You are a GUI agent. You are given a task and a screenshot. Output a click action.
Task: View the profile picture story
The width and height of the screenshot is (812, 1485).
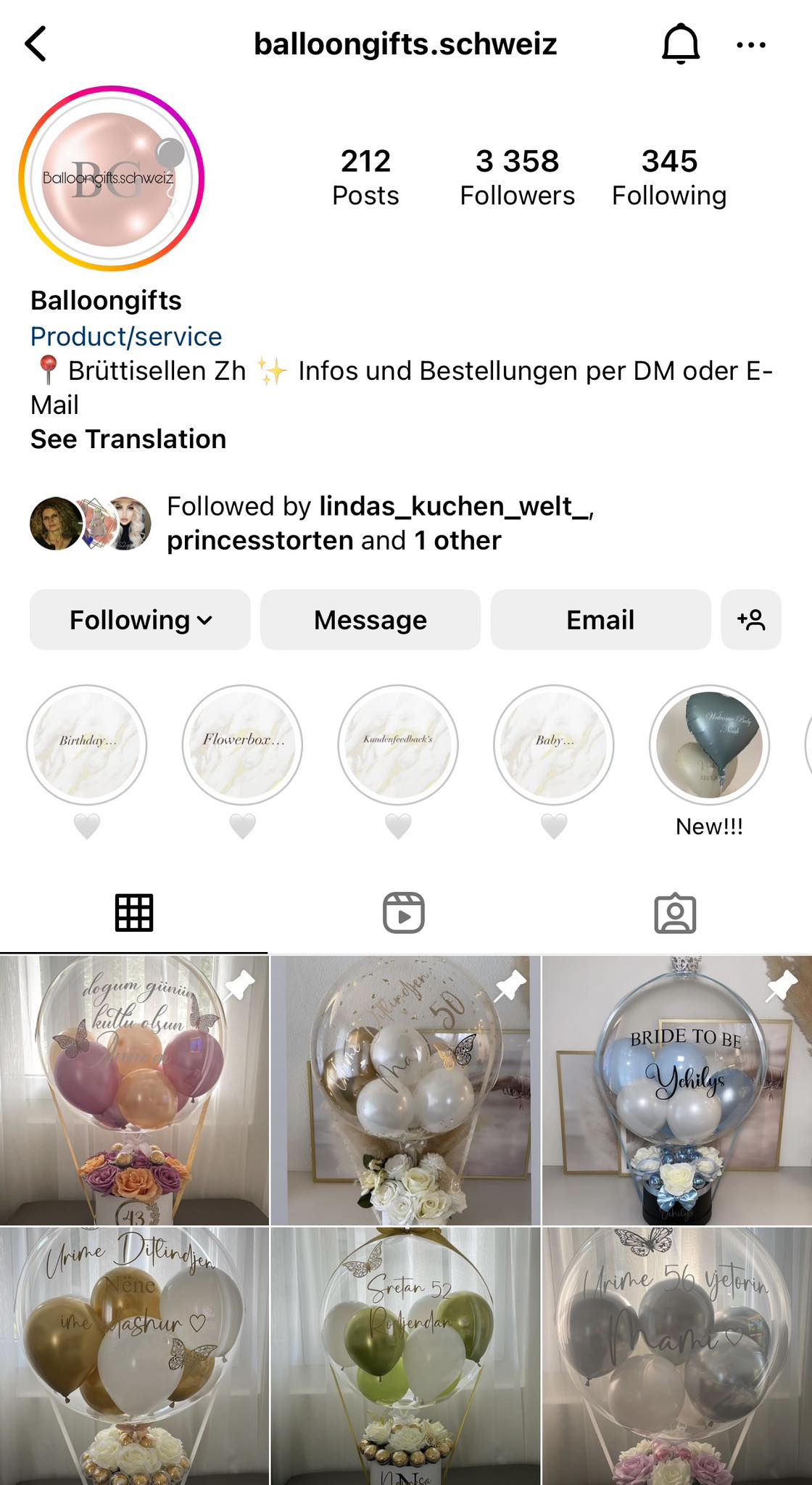point(112,178)
